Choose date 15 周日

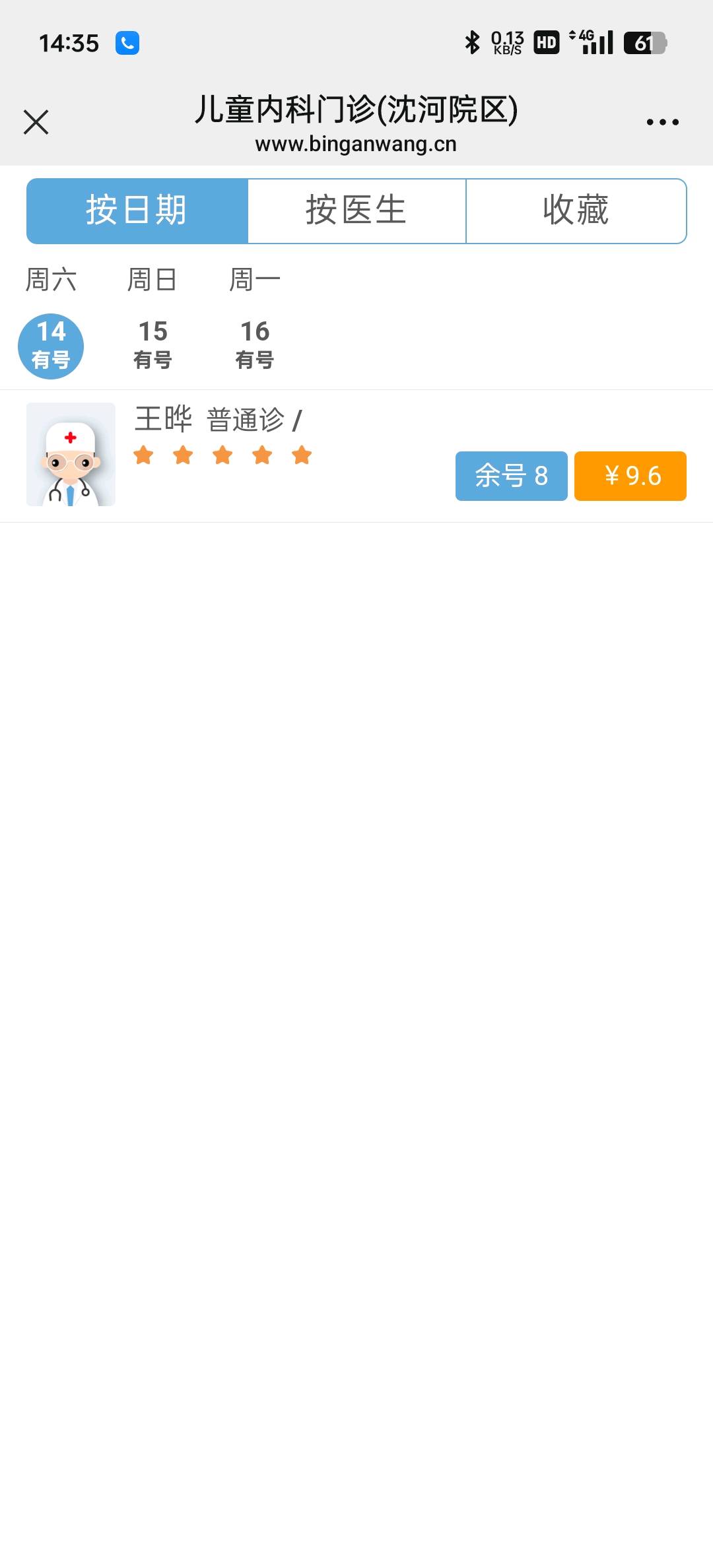click(153, 346)
